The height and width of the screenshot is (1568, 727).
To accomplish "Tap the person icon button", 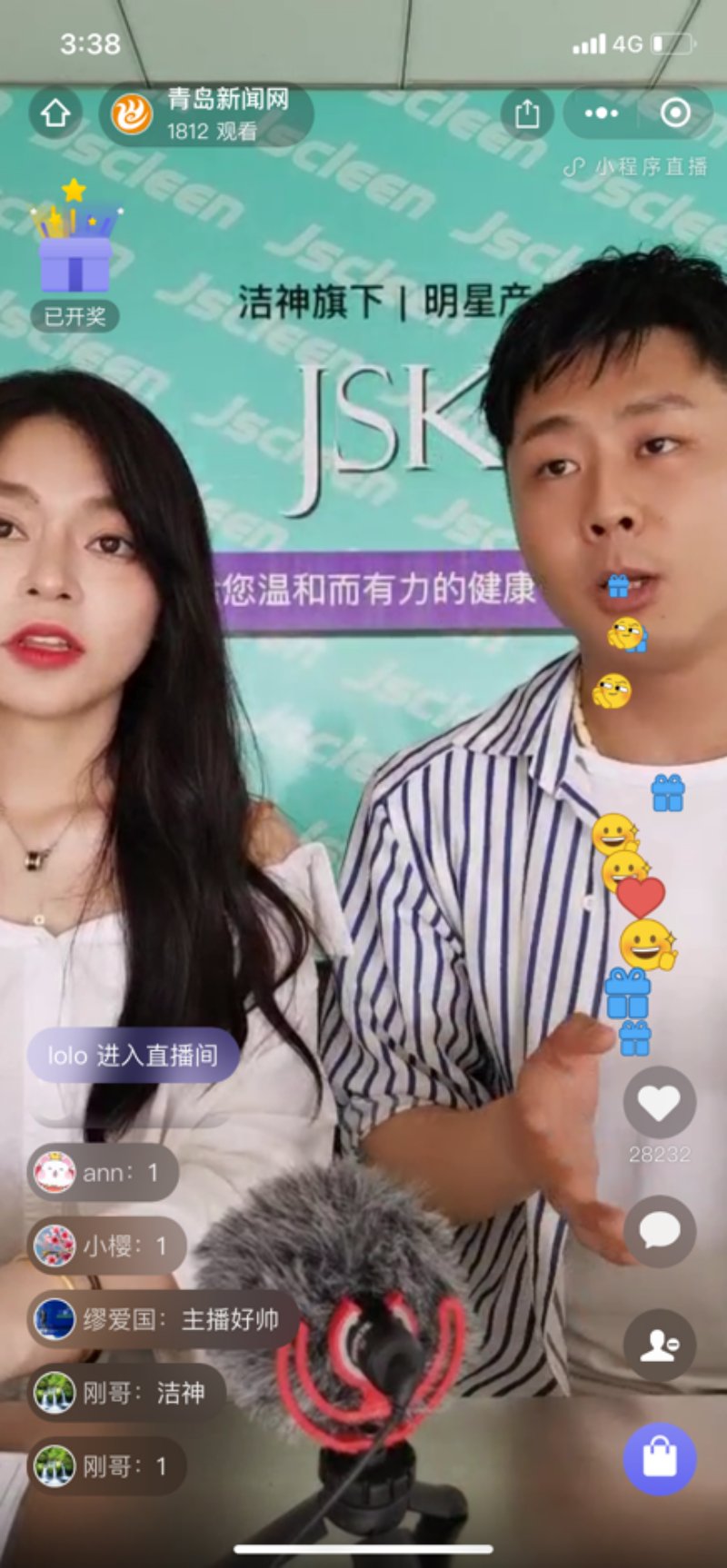I will click(x=659, y=1345).
